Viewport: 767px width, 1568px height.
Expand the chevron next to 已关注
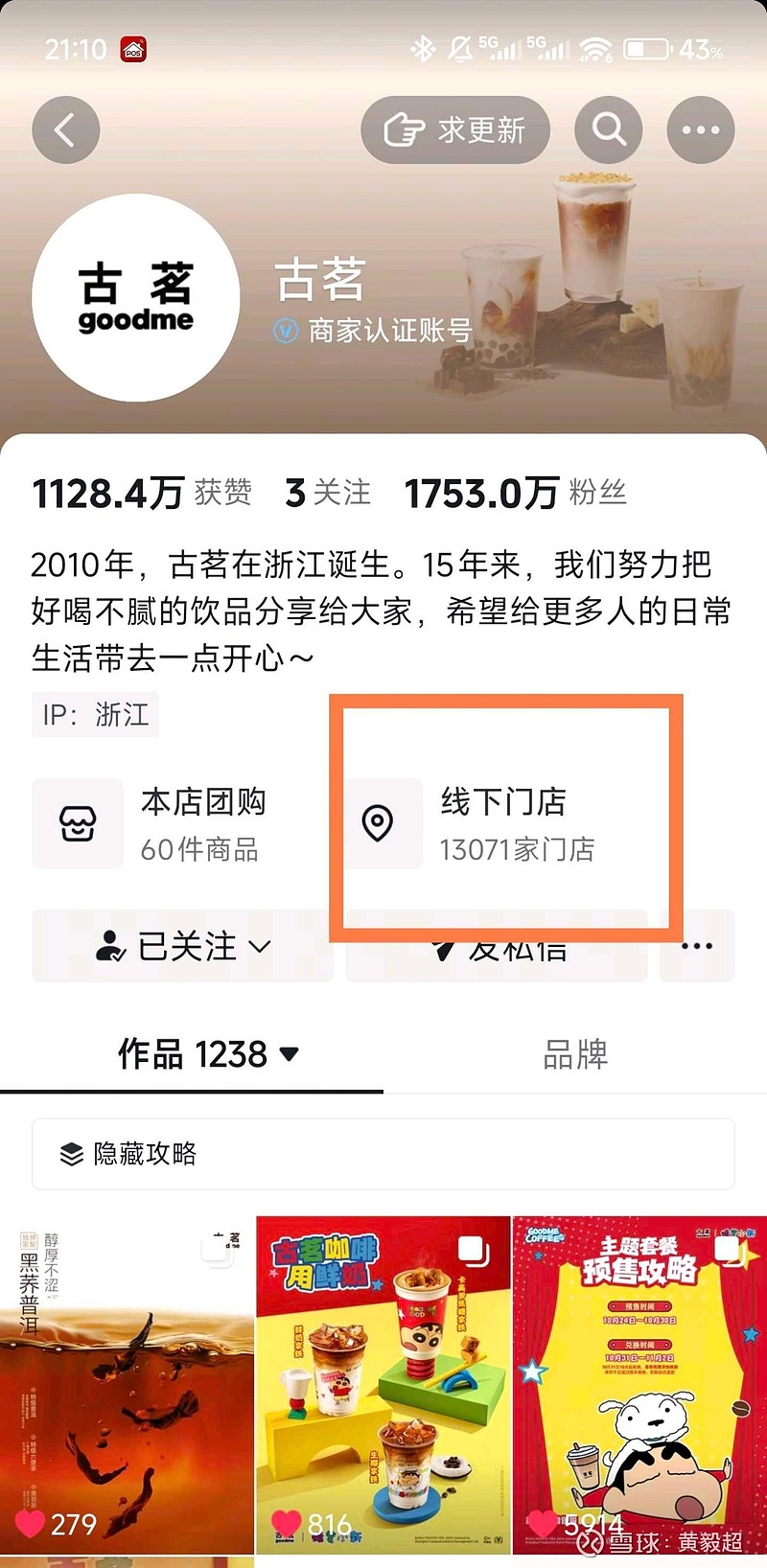259,948
